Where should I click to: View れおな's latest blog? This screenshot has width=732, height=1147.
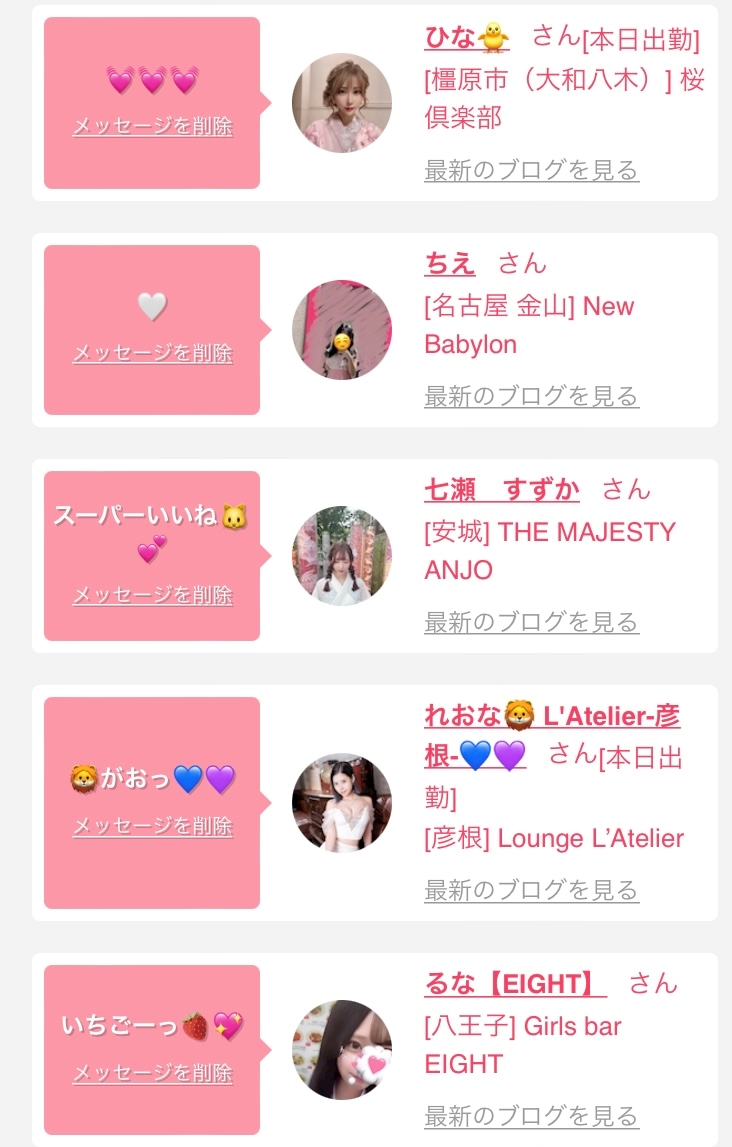(532, 890)
